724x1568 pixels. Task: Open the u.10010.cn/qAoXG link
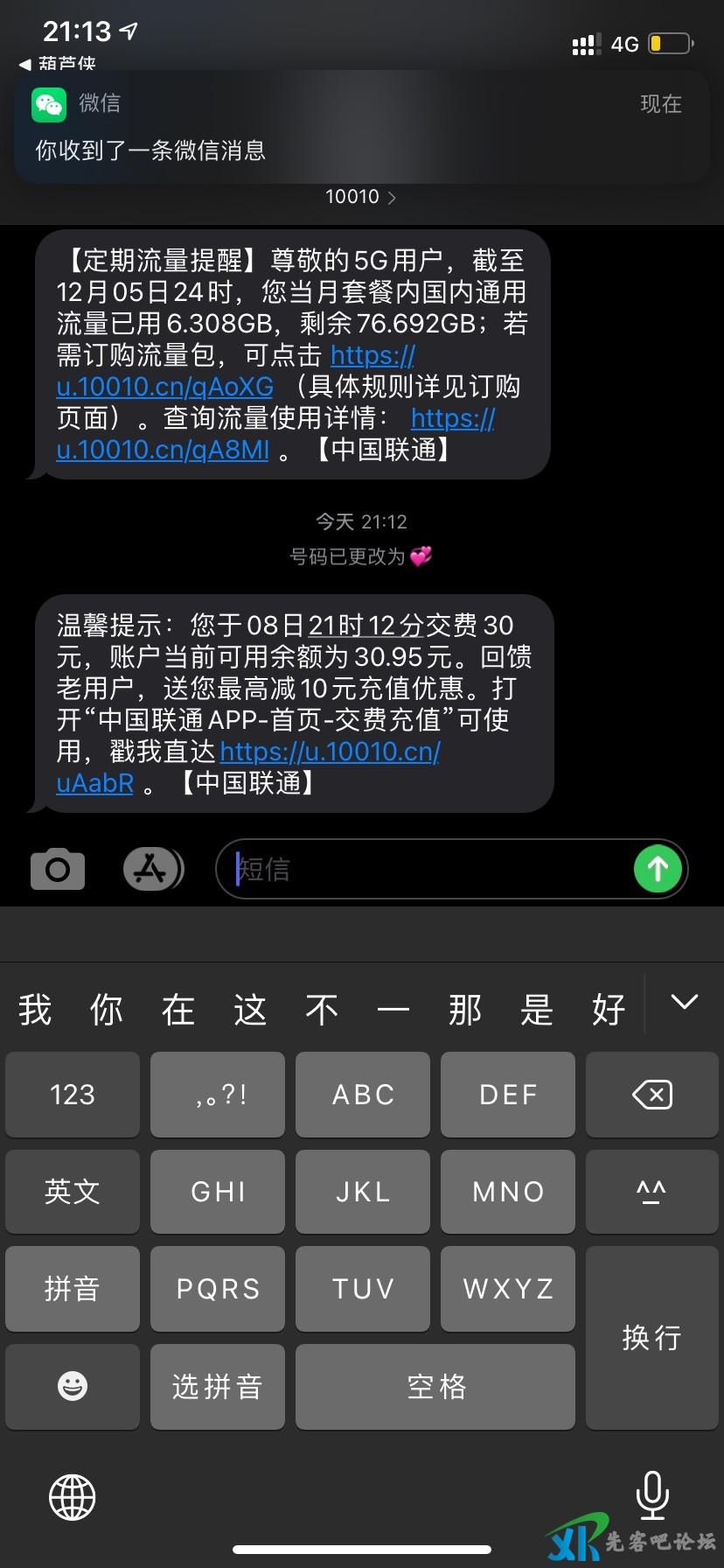[166, 387]
